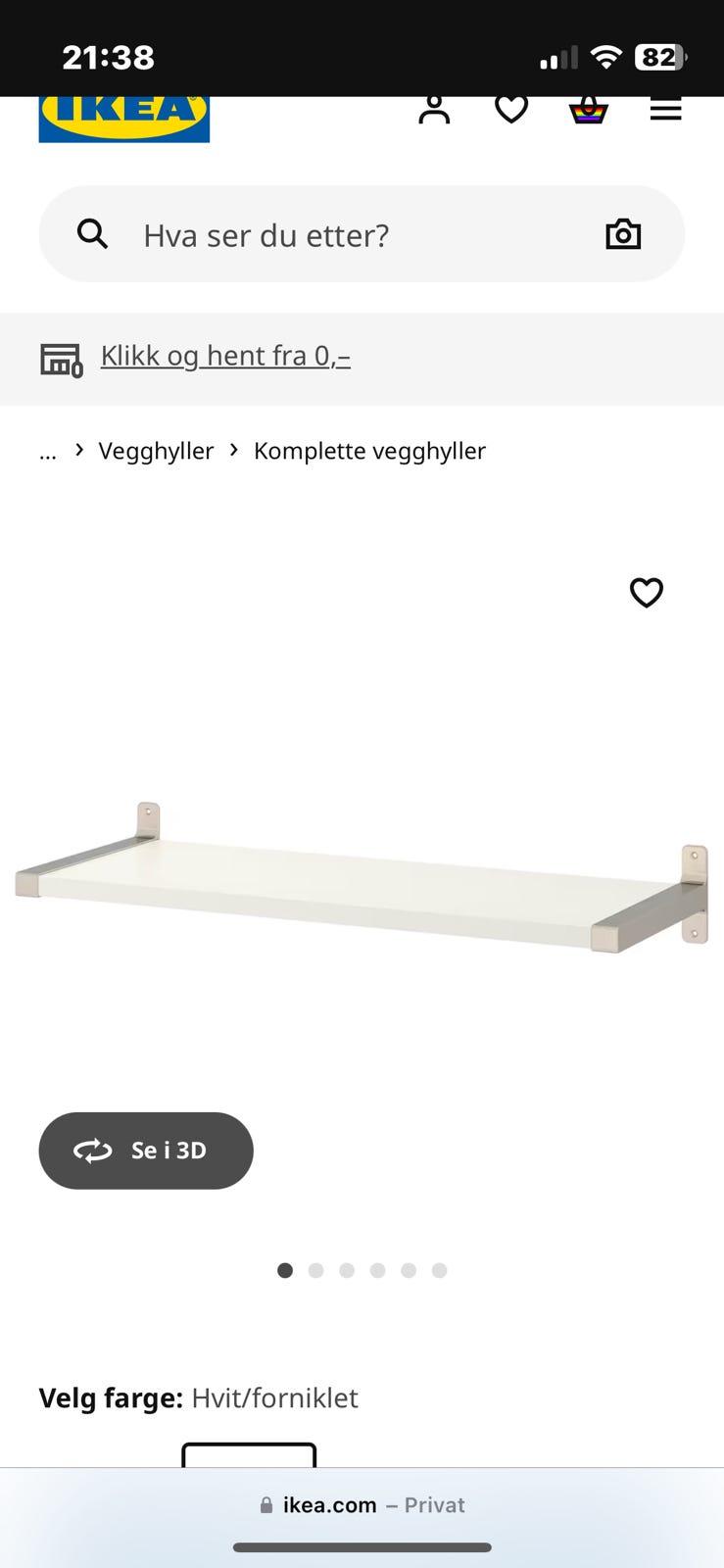This screenshot has height=1568, width=724.
Task: Expand the collapsed breadcrumb ellipsis
Action: (47, 451)
